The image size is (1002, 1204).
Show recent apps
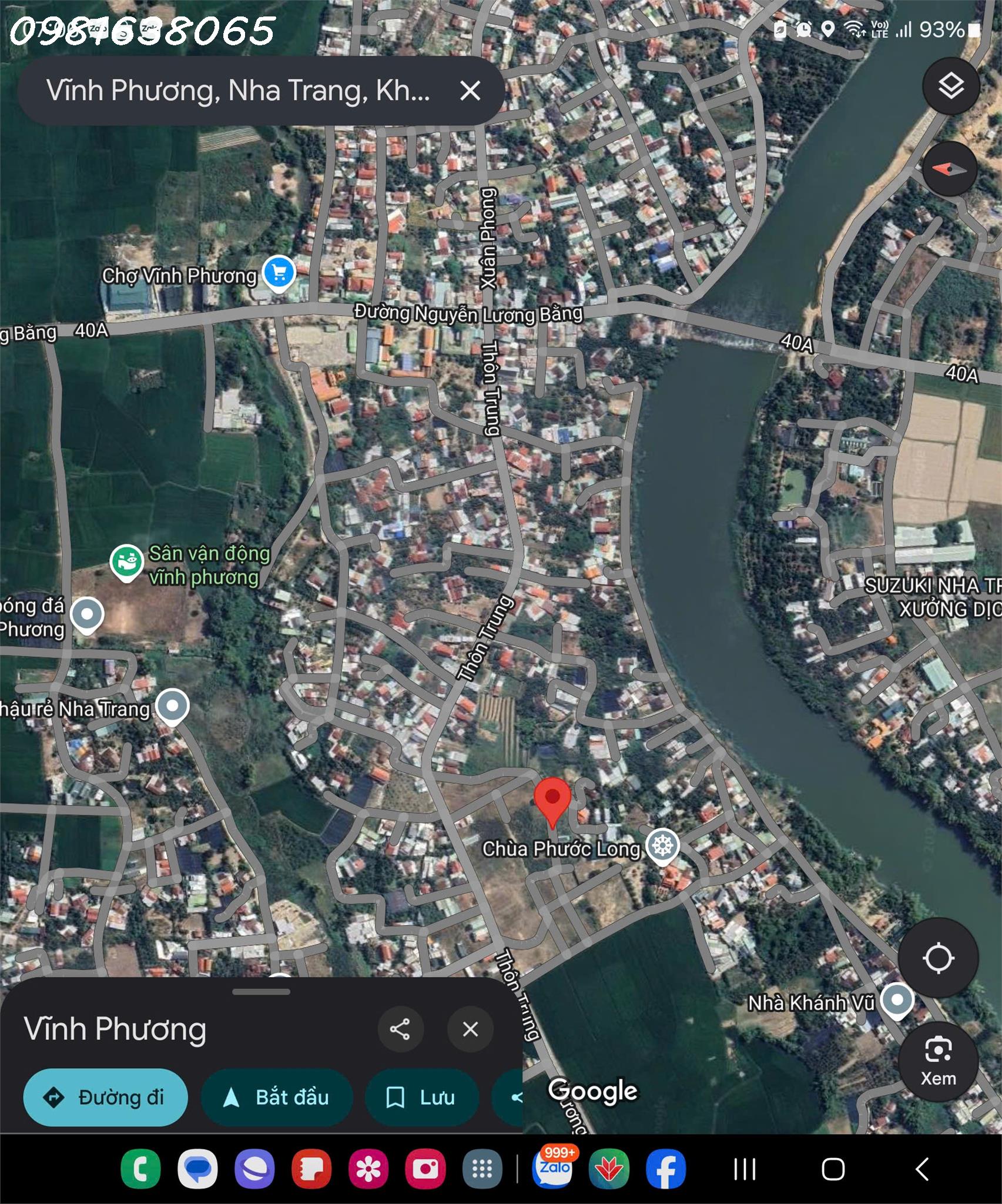[x=745, y=1169]
